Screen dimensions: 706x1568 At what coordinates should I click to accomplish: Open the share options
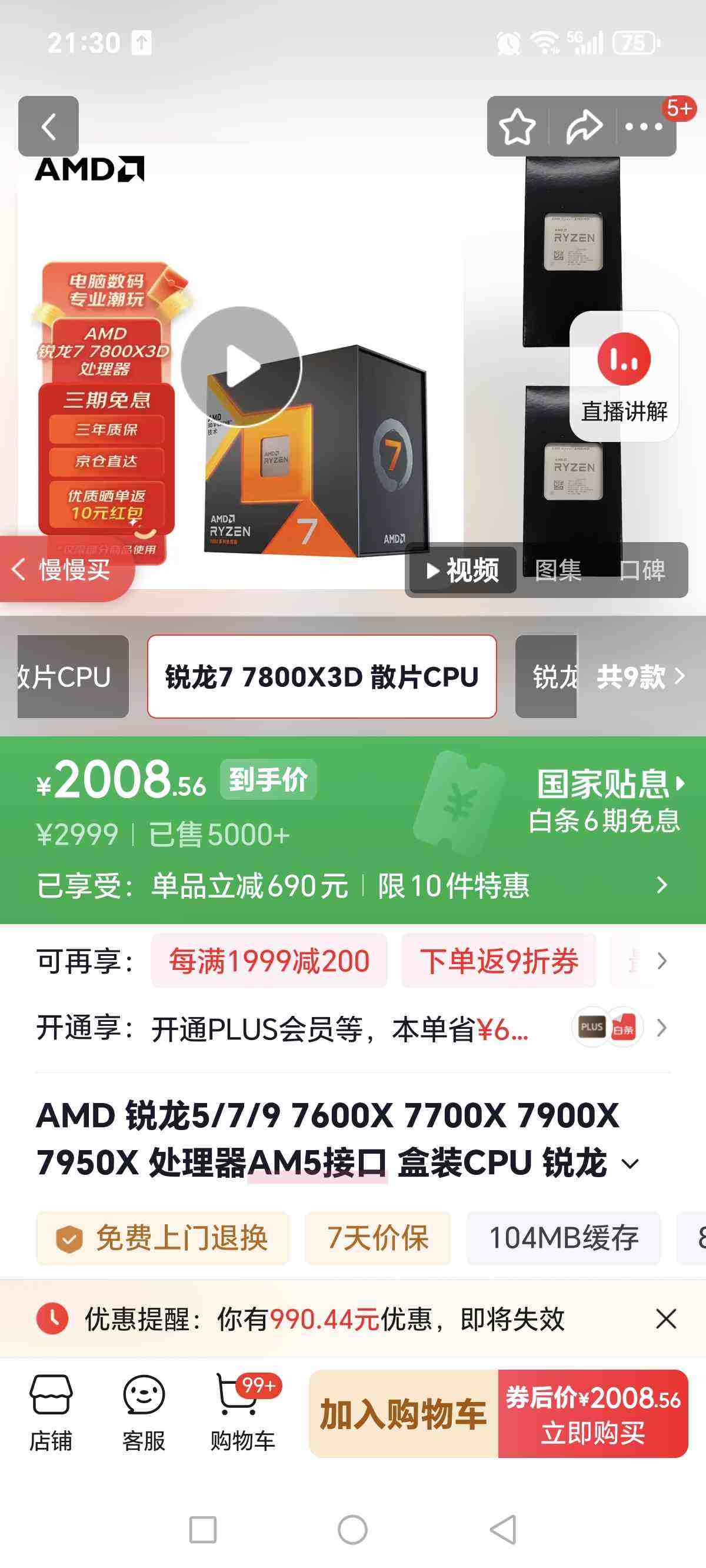(x=583, y=127)
